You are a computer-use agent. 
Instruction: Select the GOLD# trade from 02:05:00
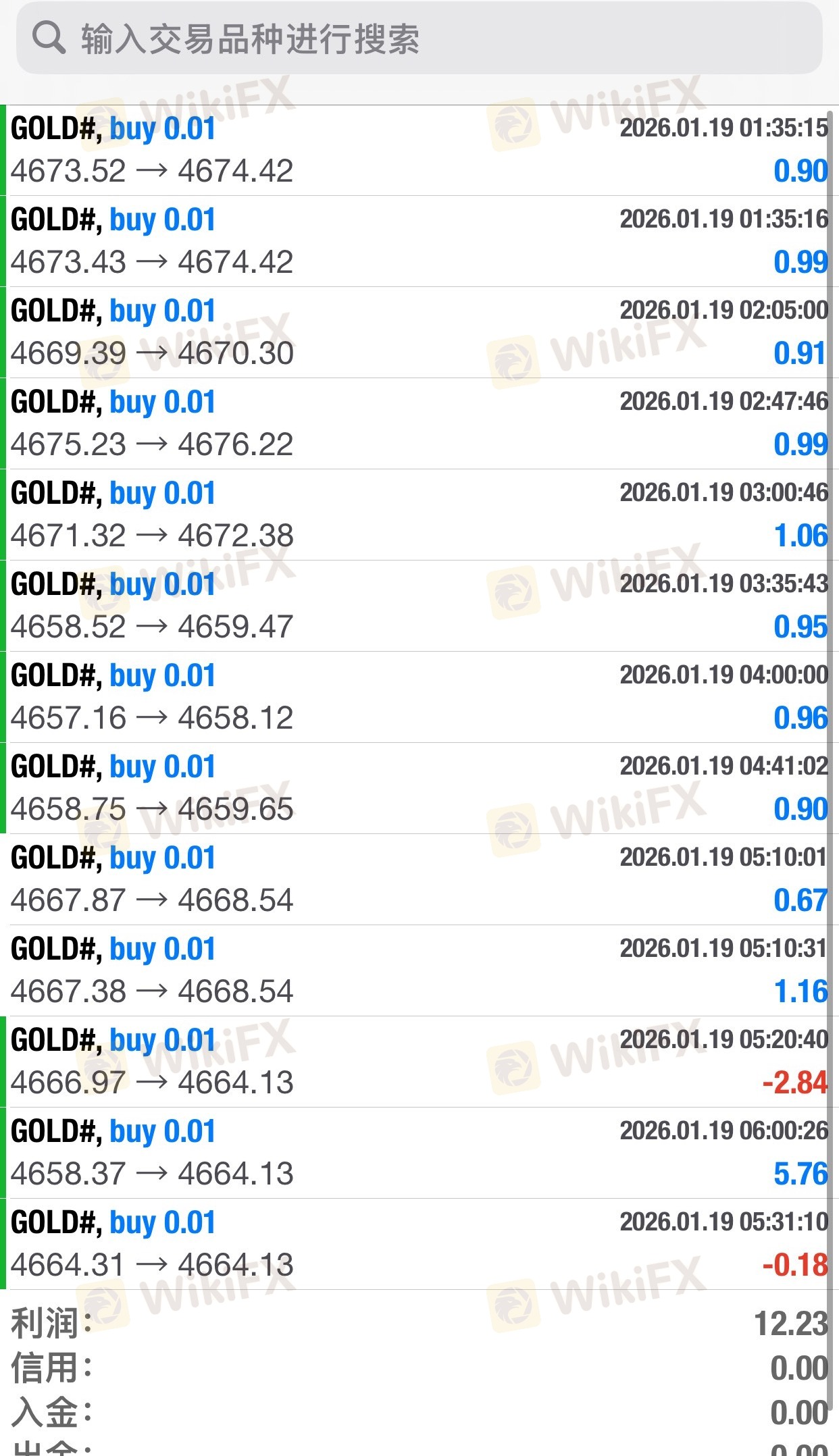tap(419, 332)
